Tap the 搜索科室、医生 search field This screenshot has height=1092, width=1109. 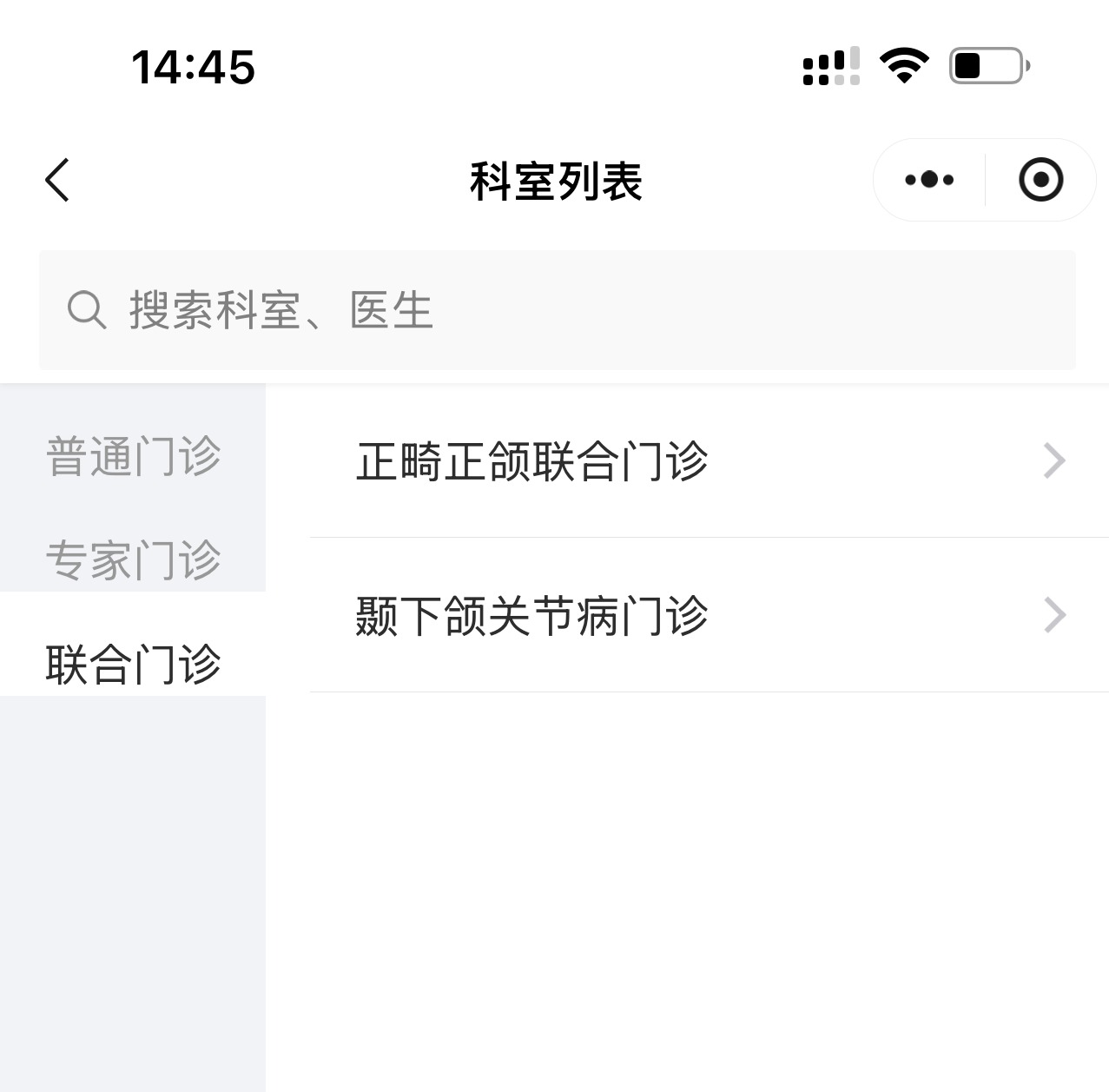pyautogui.click(x=556, y=310)
